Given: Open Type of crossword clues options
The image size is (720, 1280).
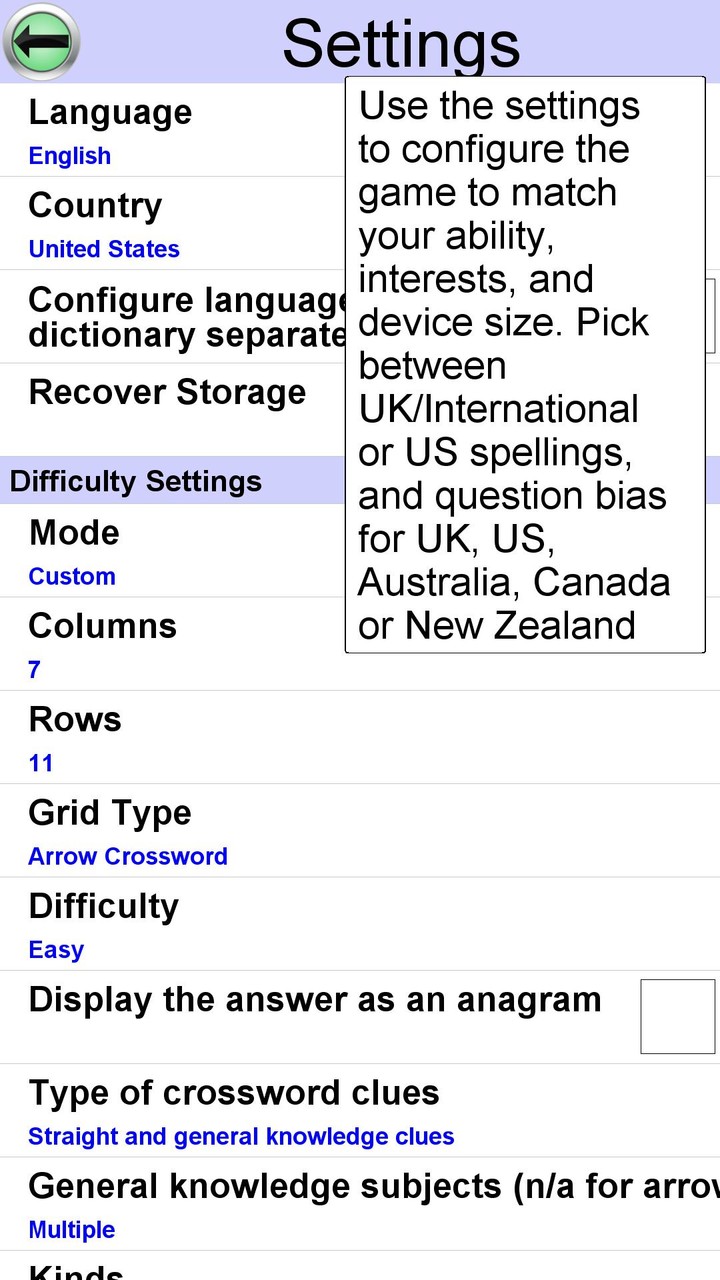Looking at the screenshot, I should [234, 1110].
